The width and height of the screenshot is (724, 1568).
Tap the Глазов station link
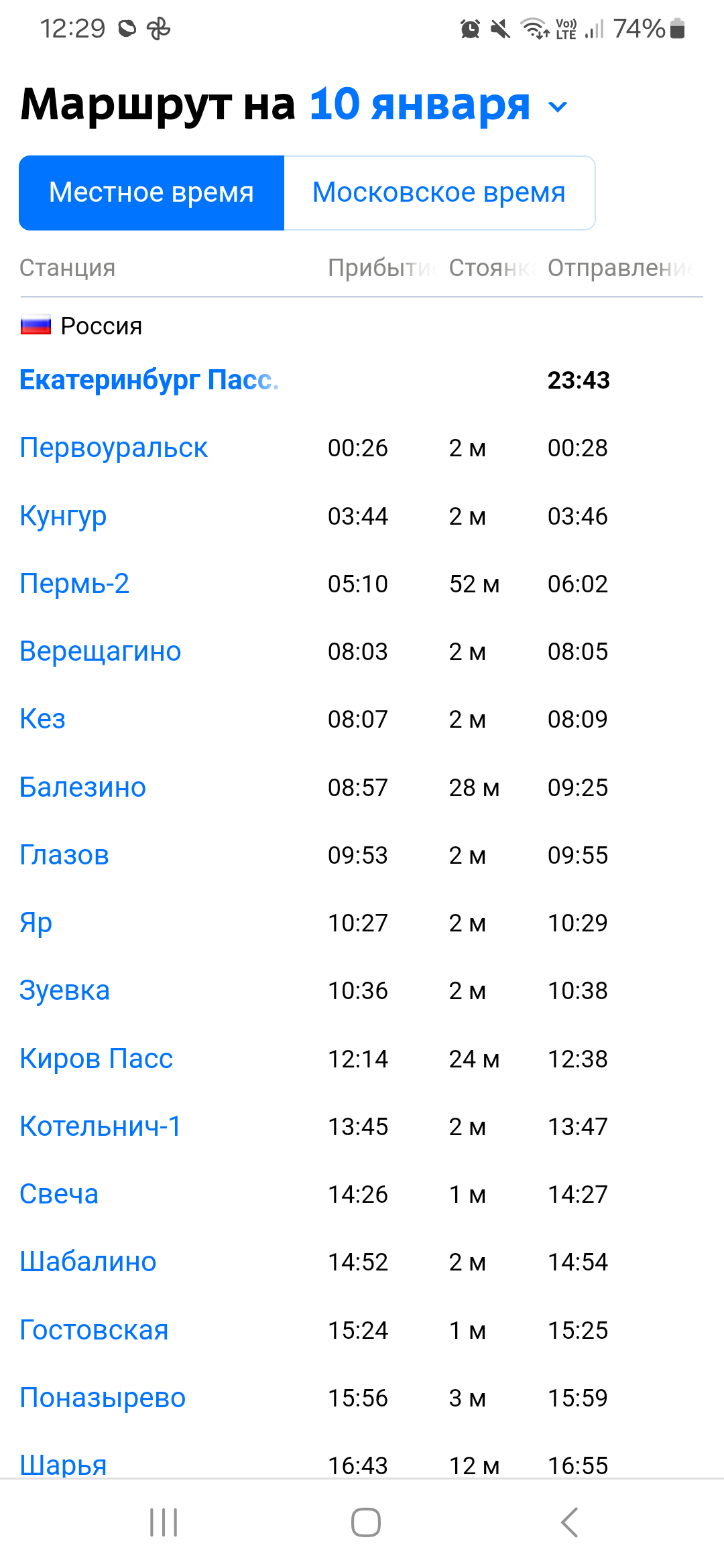tap(64, 855)
